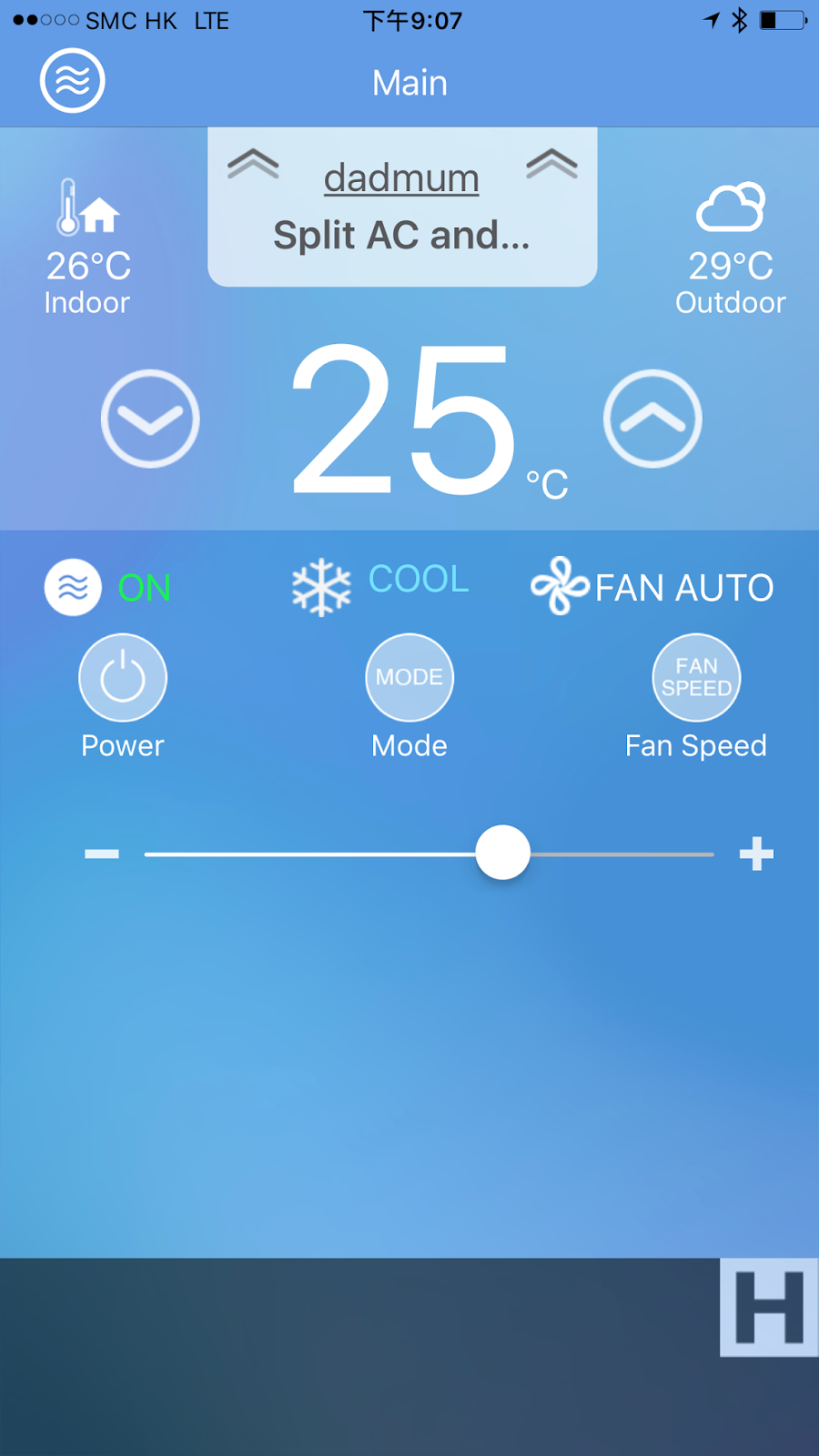Lower the set temperature below 25°C
Viewport: 819px width, 1456px height.
pos(150,419)
